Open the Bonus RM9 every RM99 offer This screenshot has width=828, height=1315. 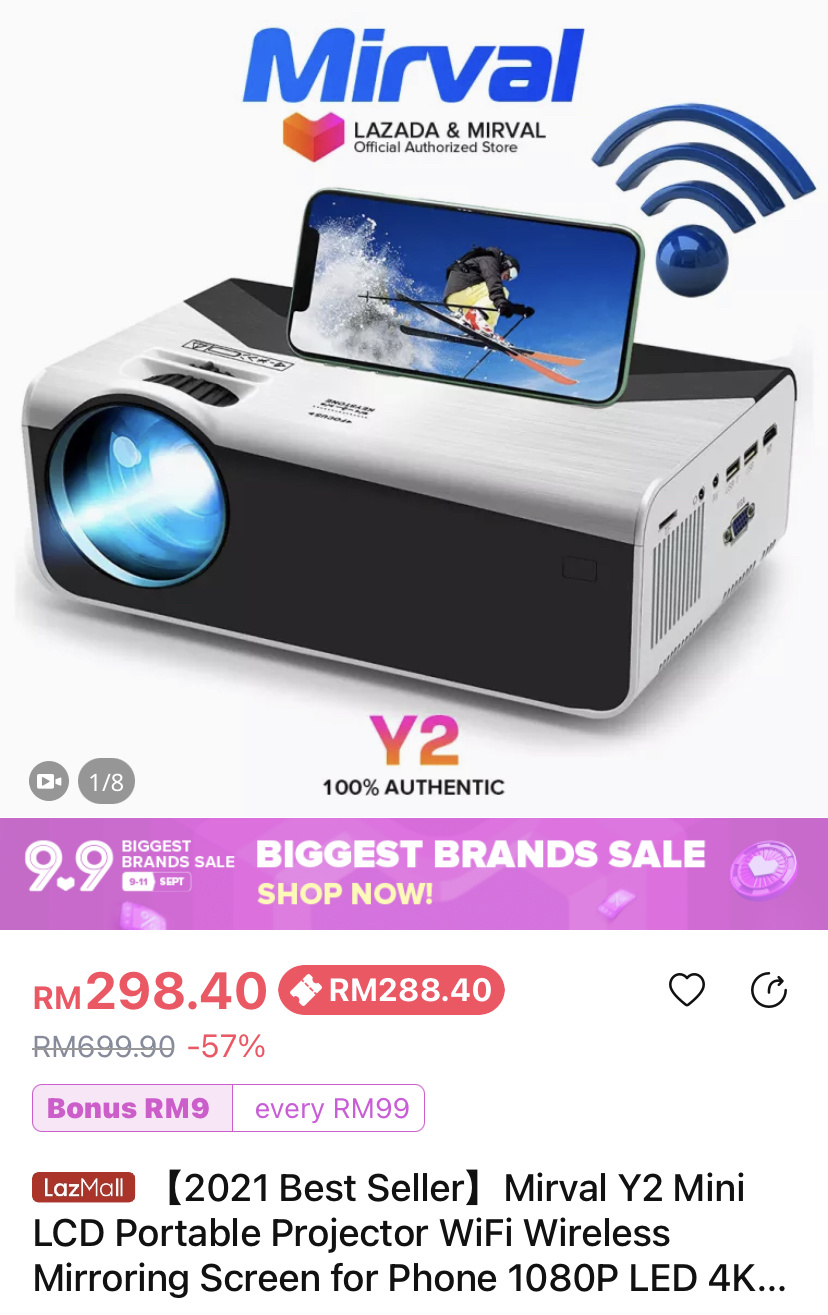pyautogui.click(x=229, y=1108)
